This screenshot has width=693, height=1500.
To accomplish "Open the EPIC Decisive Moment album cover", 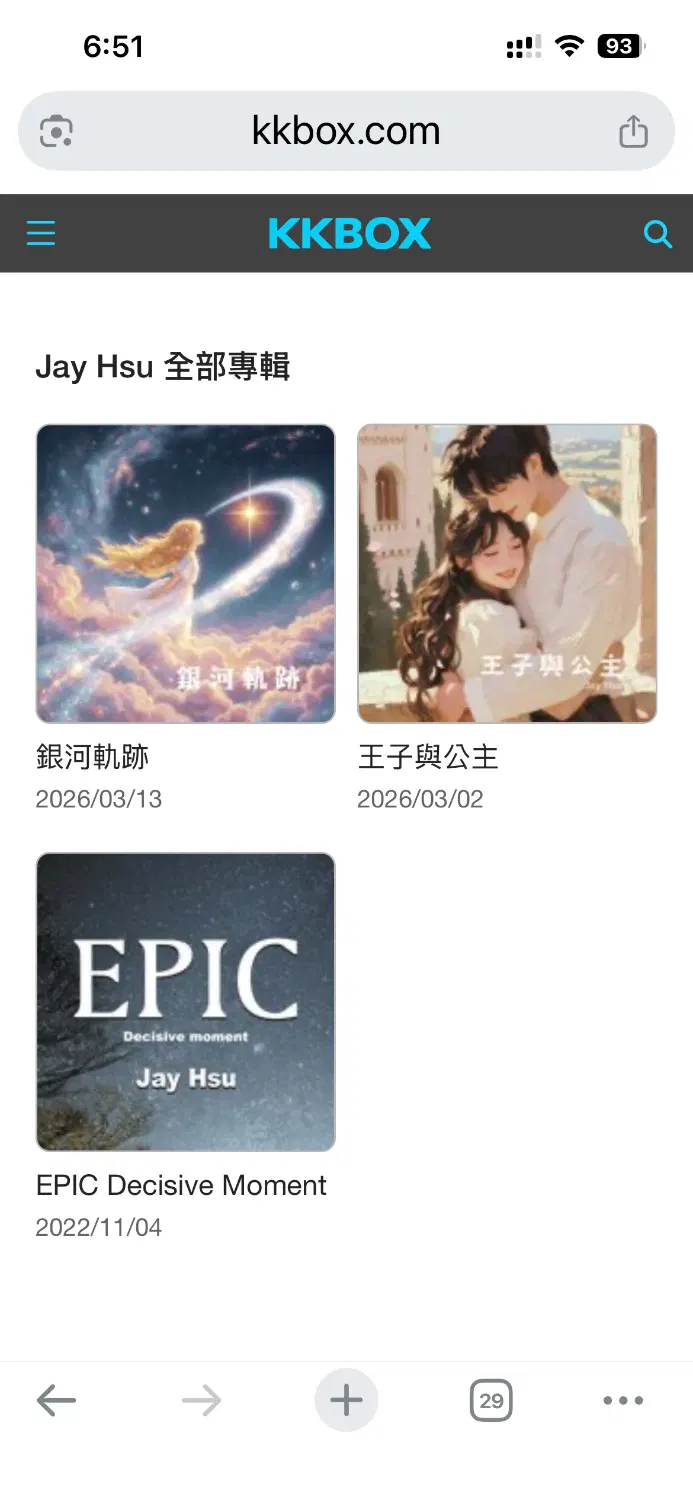I will coord(186,1001).
